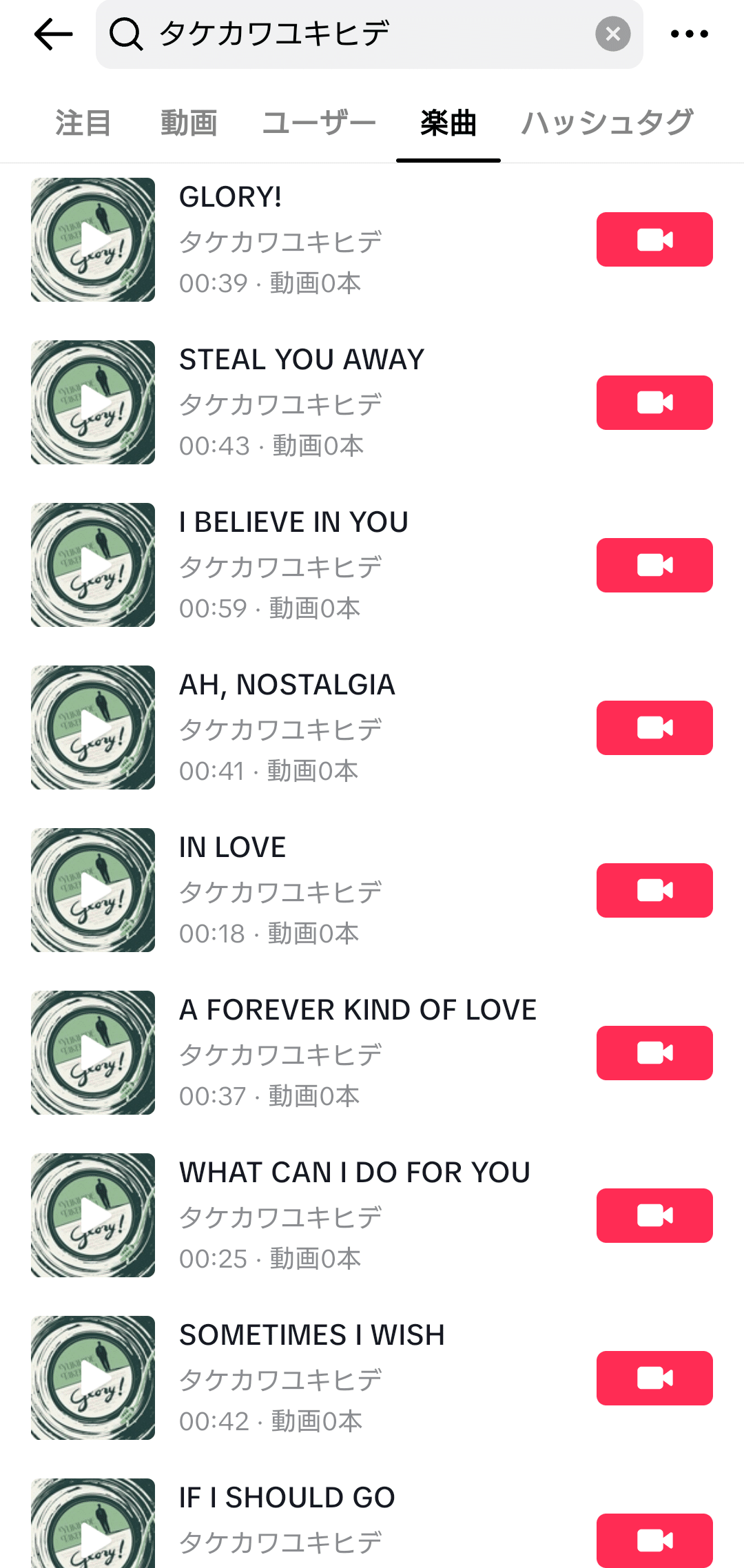The image size is (744, 1568).
Task: Play the GLORY! song preview
Action: click(93, 240)
